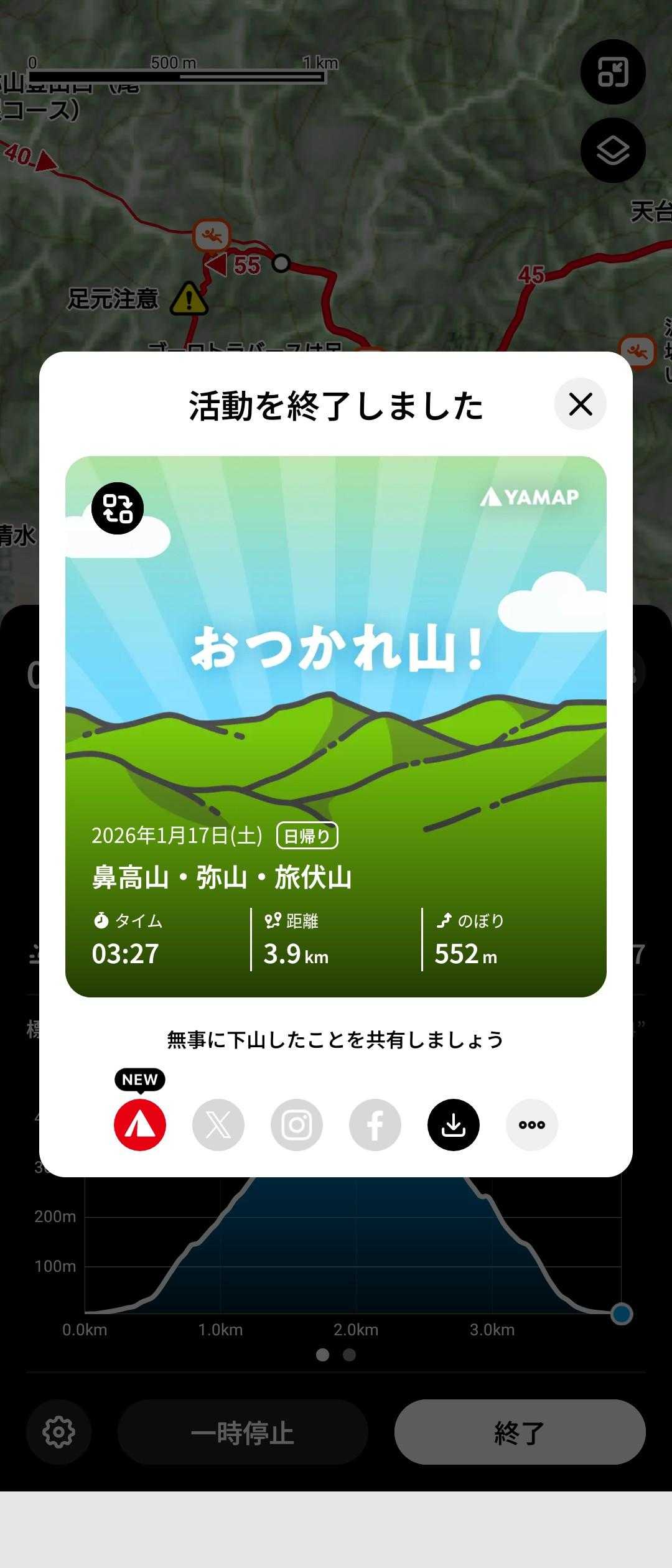Open activity settings gear

58,1432
